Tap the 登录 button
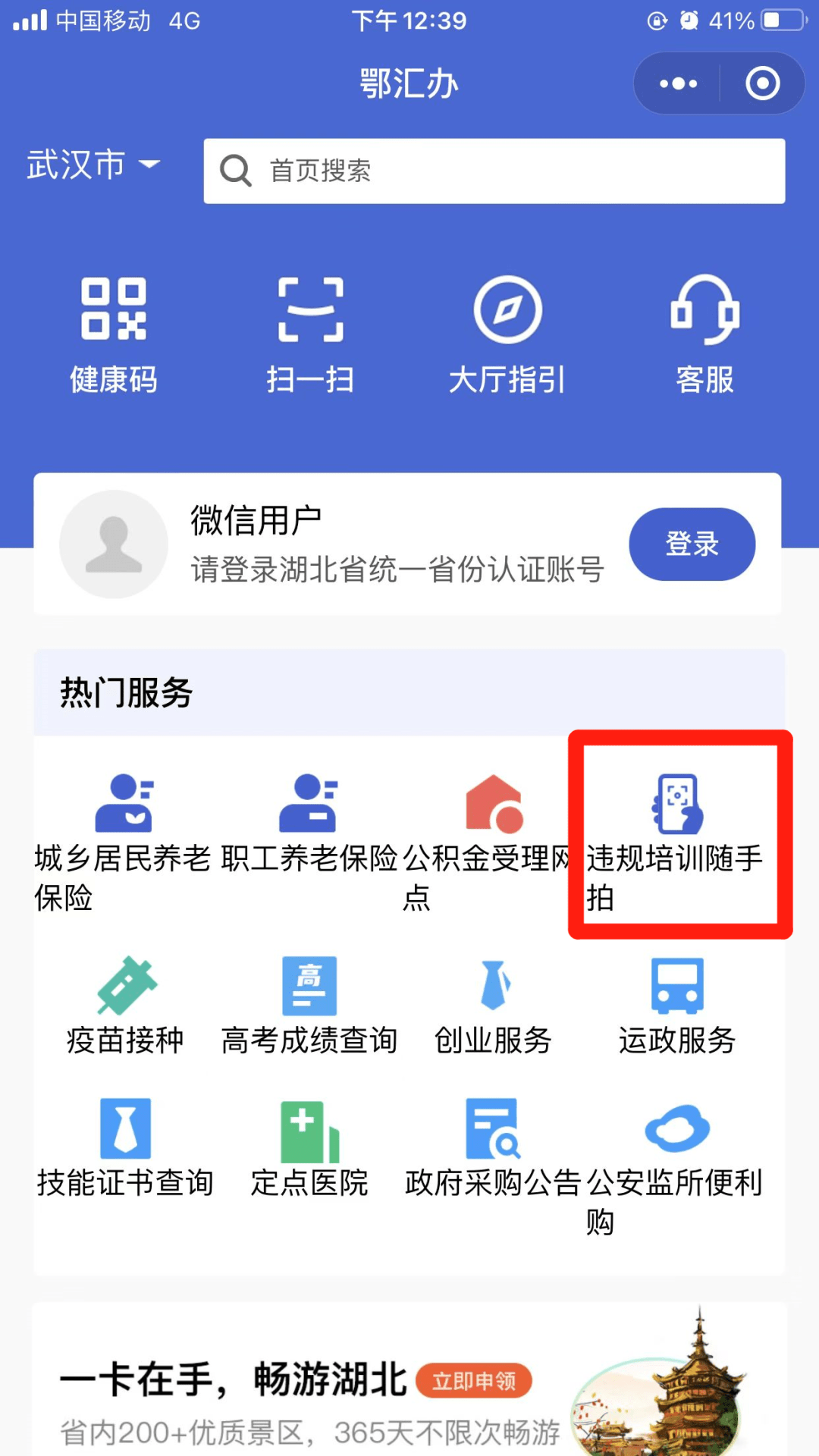 coord(692,544)
